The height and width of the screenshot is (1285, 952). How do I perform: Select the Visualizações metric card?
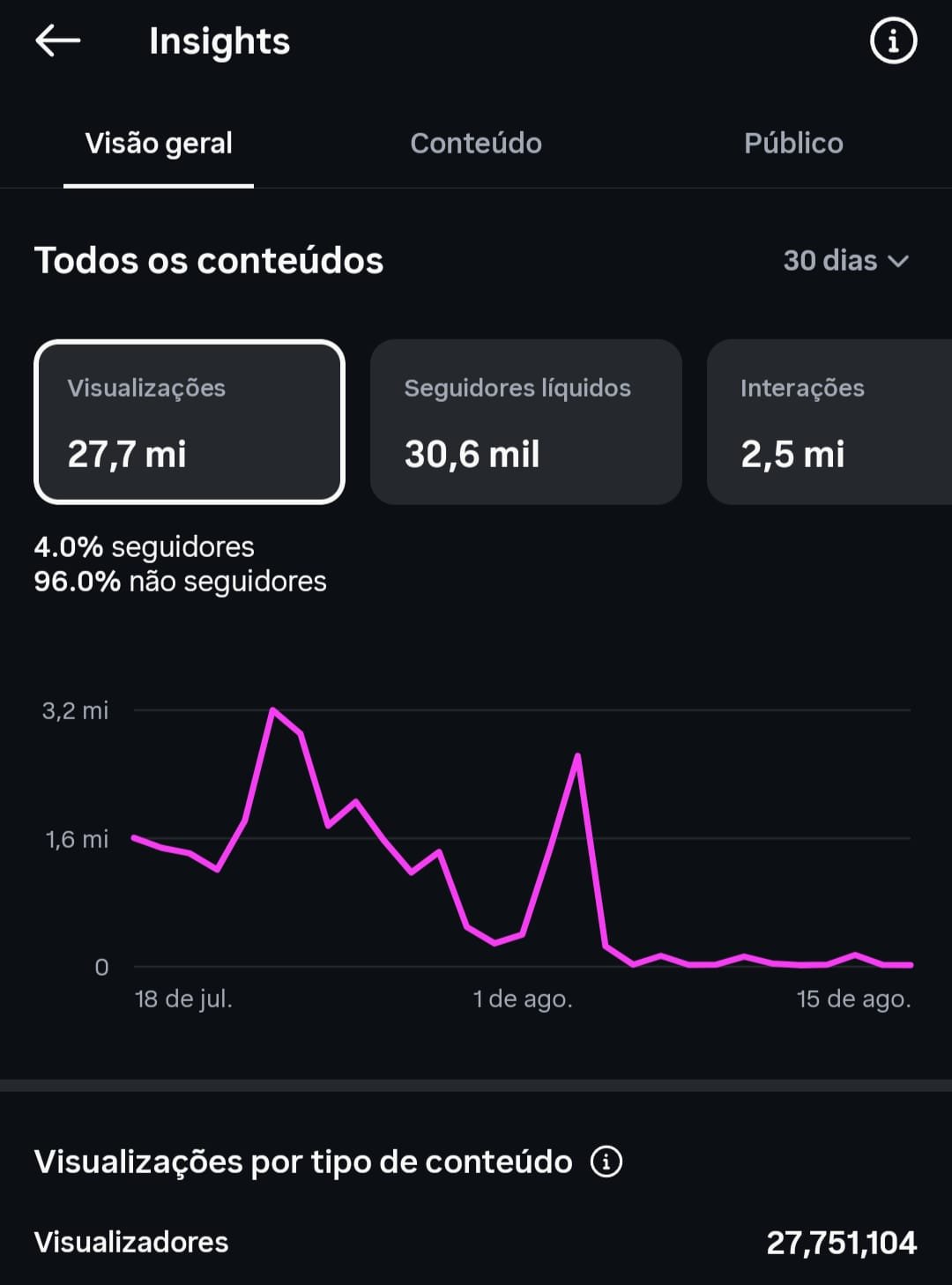(x=190, y=422)
